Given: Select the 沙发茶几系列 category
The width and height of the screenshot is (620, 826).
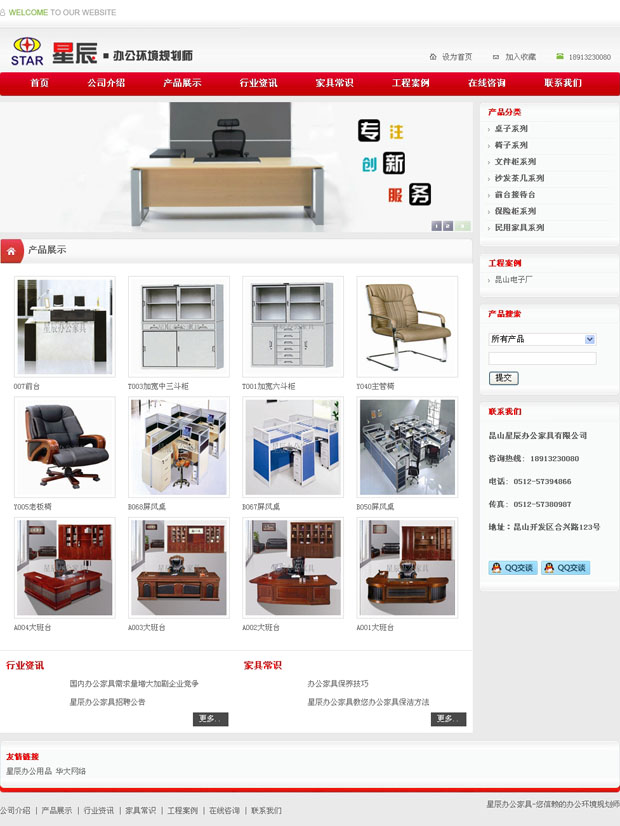Looking at the screenshot, I should tap(519, 178).
